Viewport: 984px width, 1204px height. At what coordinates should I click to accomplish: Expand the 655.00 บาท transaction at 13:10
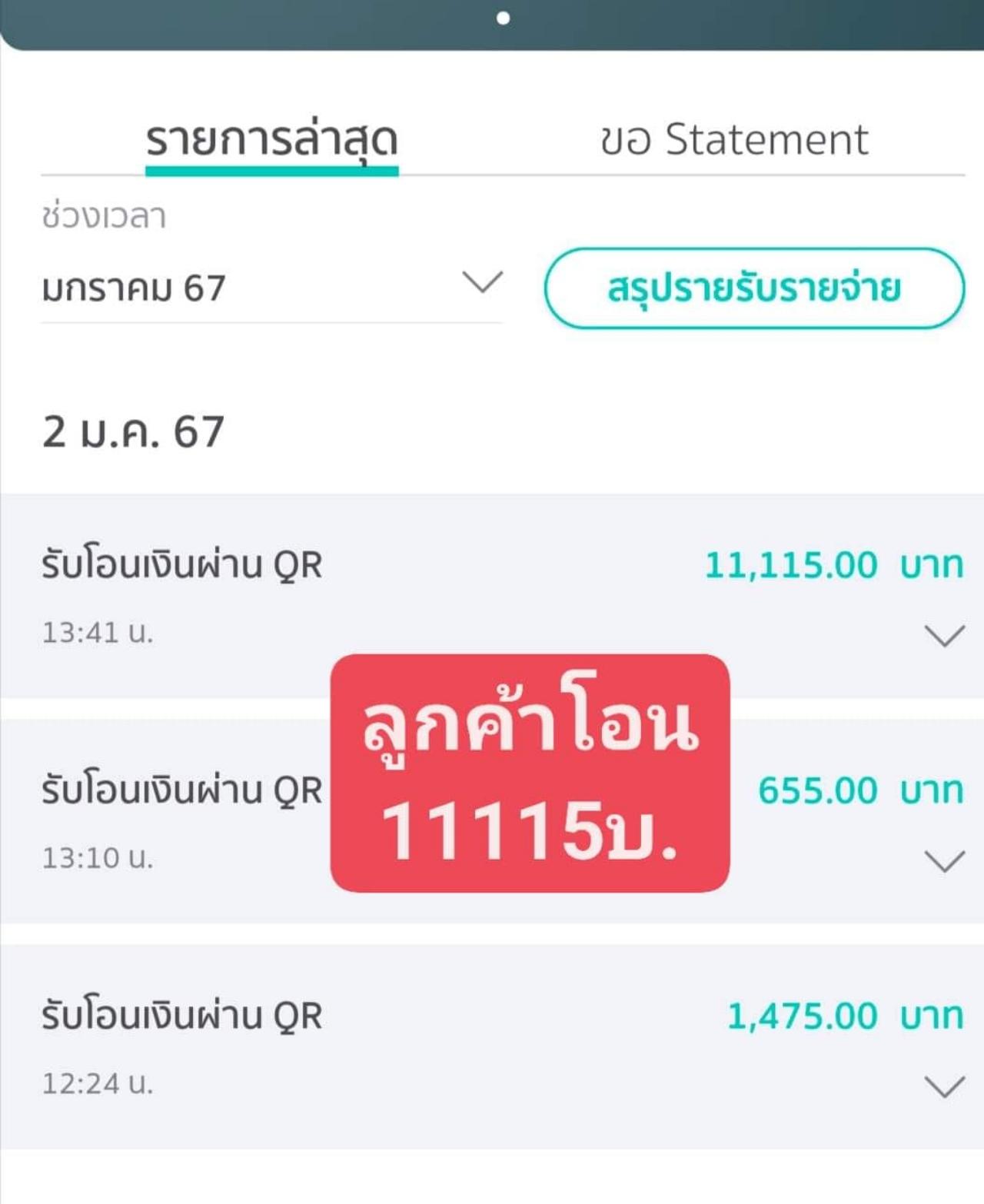(x=943, y=860)
